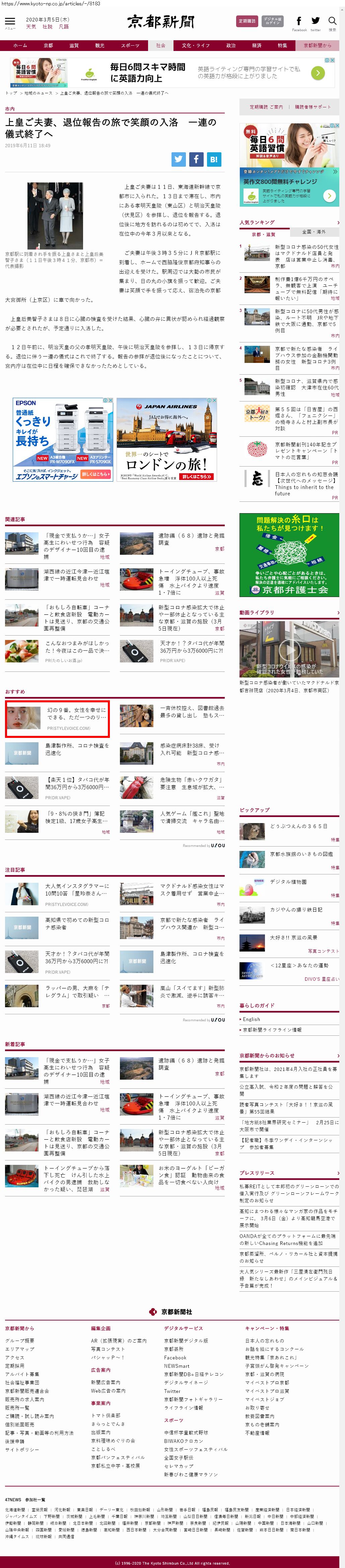This screenshot has width=345, height=1568.
Task: Open the hamburger menu
Action: point(10,22)
